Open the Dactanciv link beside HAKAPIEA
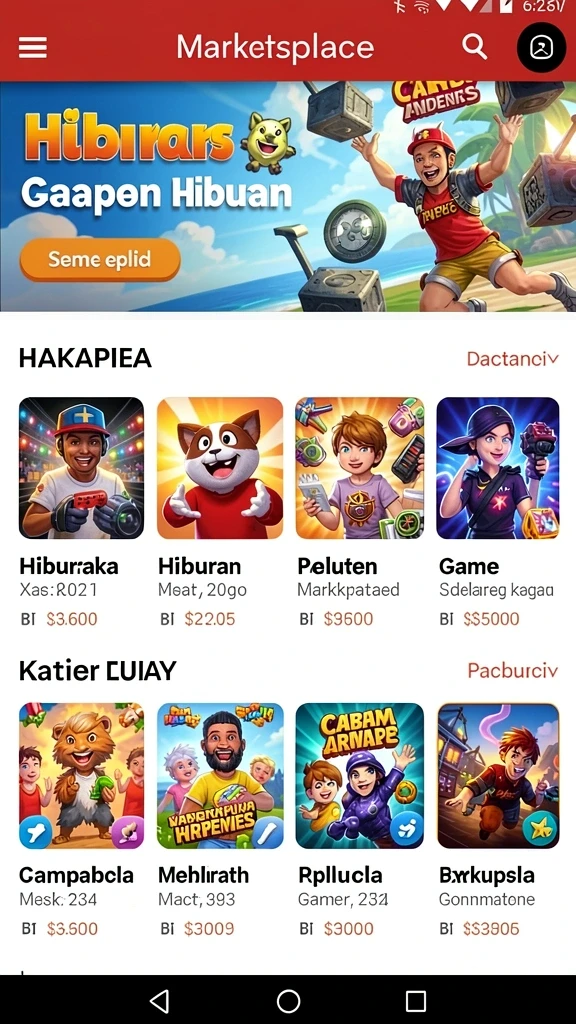The image size is (576, 1024). pyautogui.click(x=513, y=359)
